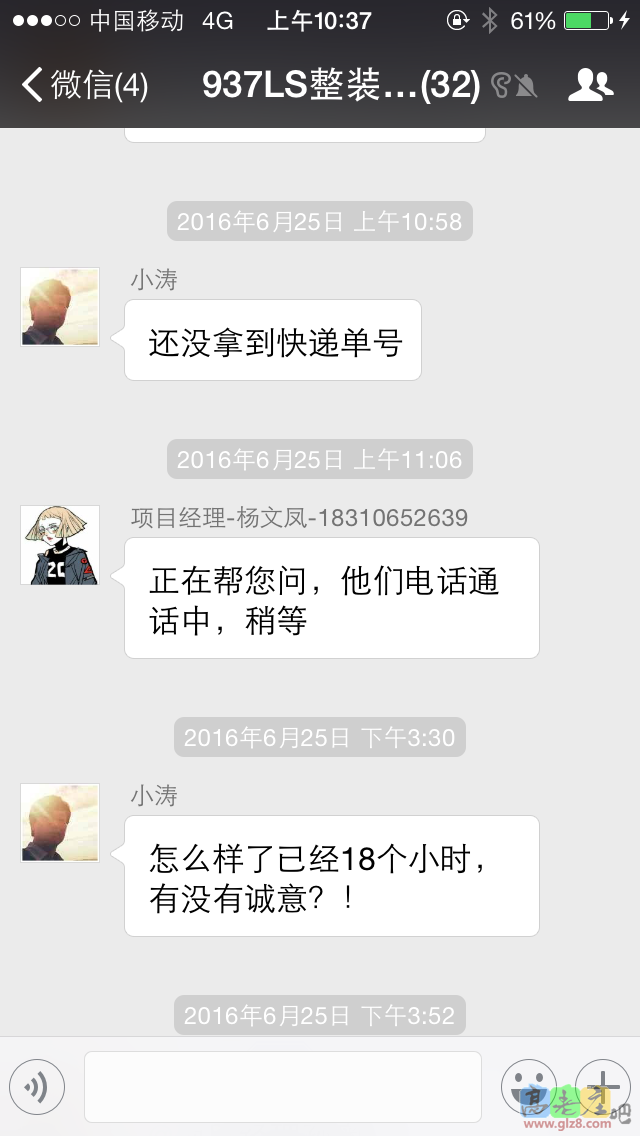640x1136 pixels.
Task: Open the group members info icon
Action: point(590,85)
